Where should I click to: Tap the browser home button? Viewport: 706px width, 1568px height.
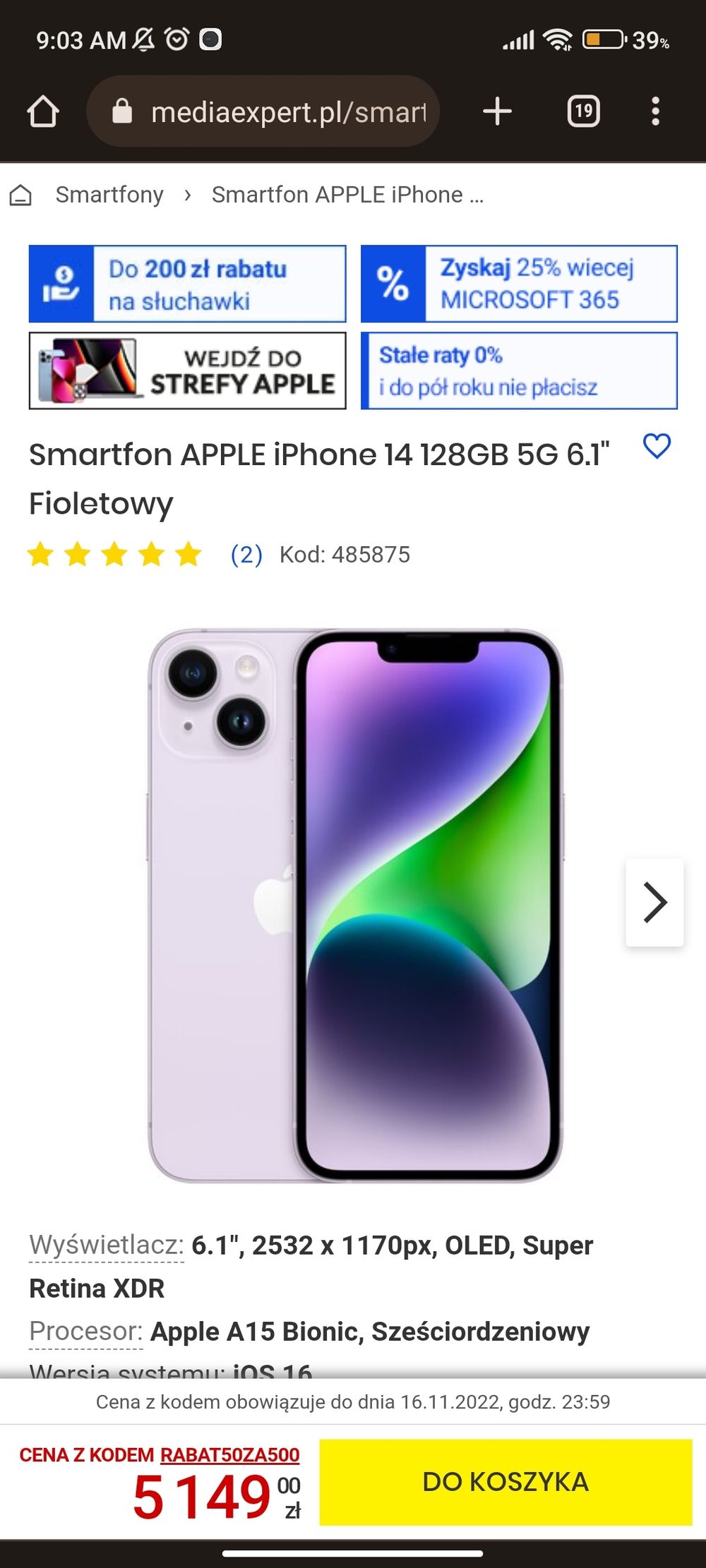(43, 111)
